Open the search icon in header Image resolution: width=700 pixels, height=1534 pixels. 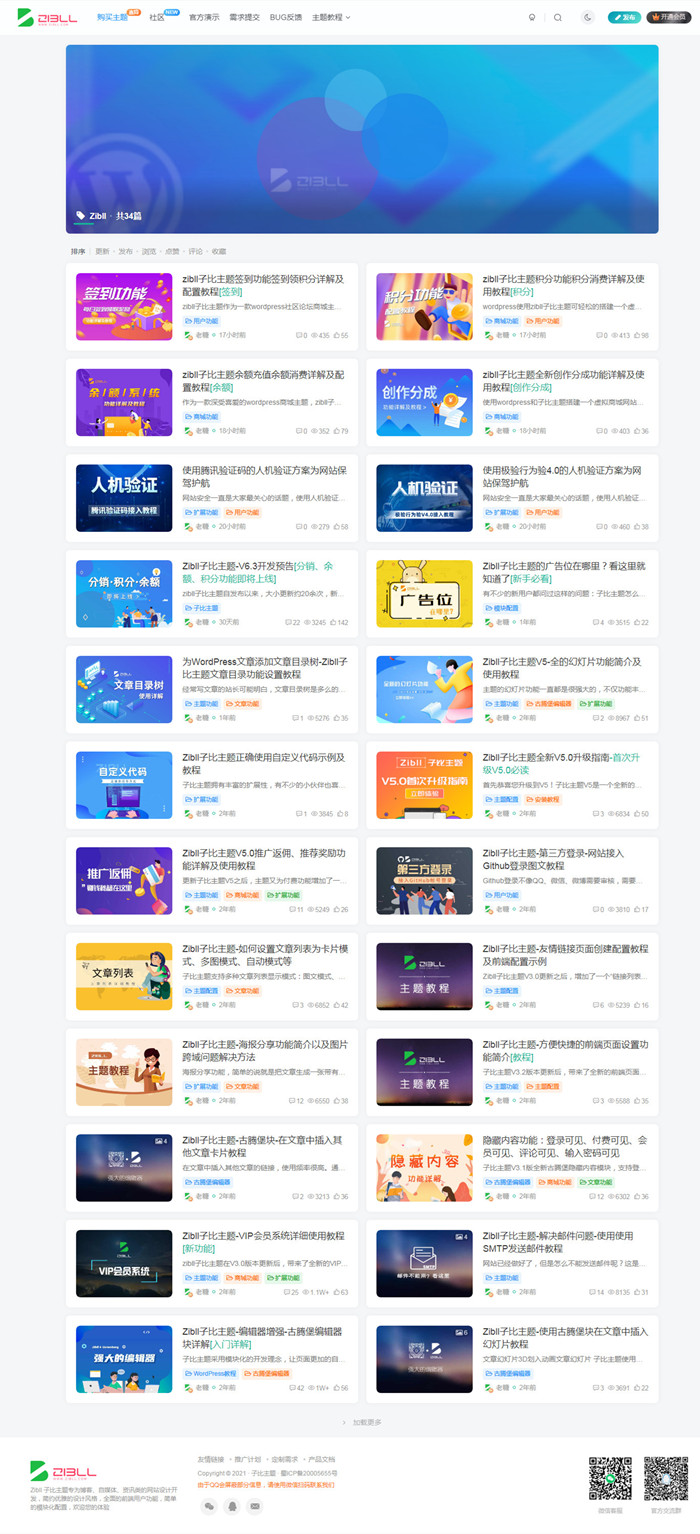coord(558,17)
